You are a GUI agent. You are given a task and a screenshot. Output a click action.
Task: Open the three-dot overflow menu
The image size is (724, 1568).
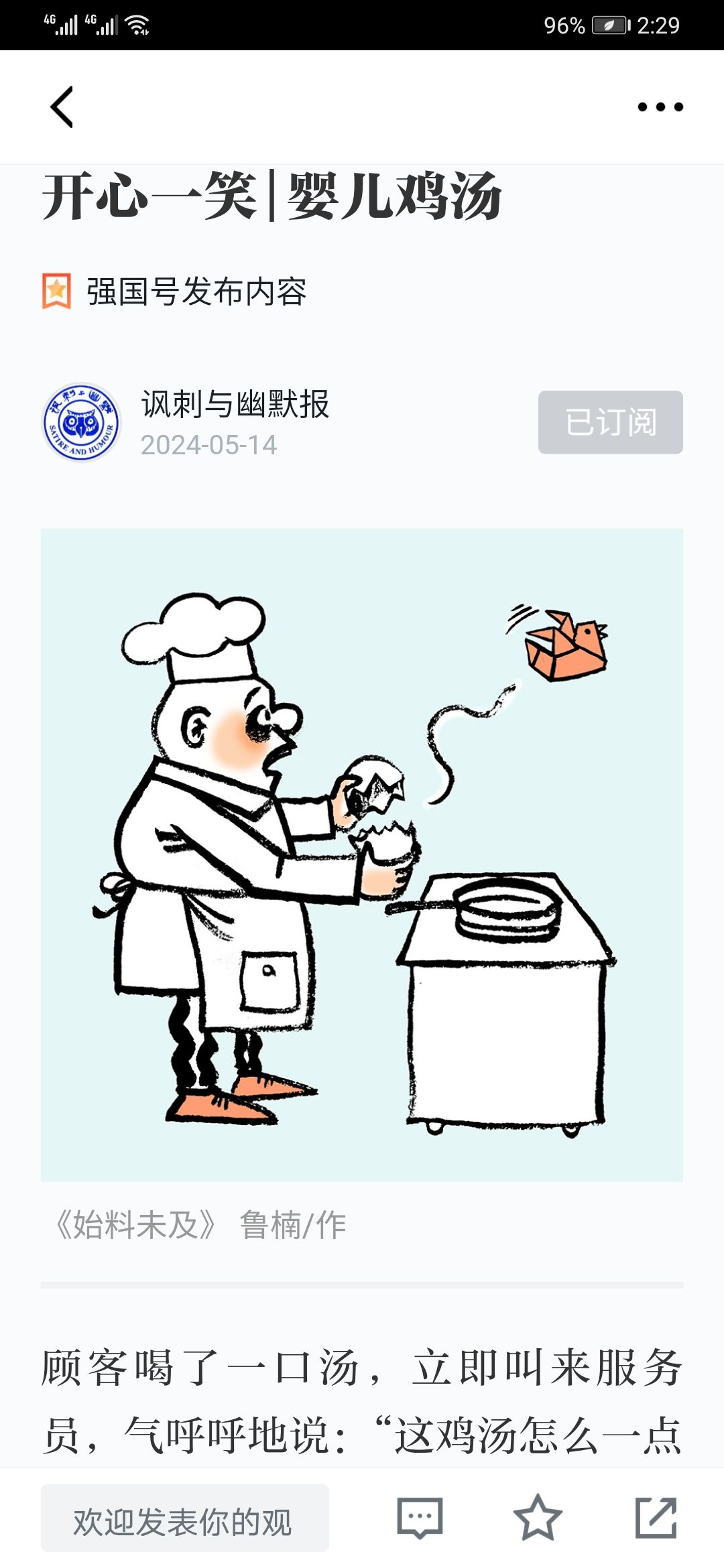pyautogui.click(x=660, y=107)
